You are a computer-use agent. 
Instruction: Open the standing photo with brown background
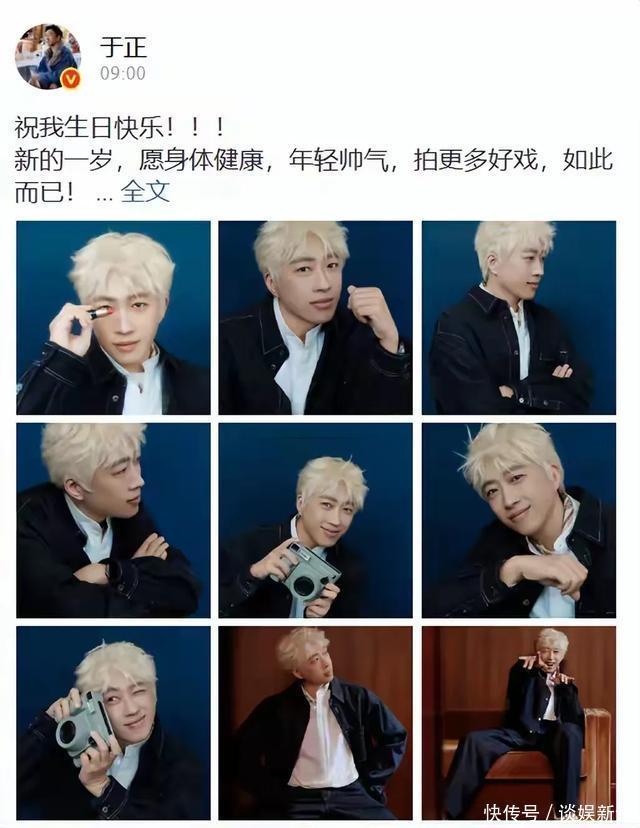click(x=315, y=723)
